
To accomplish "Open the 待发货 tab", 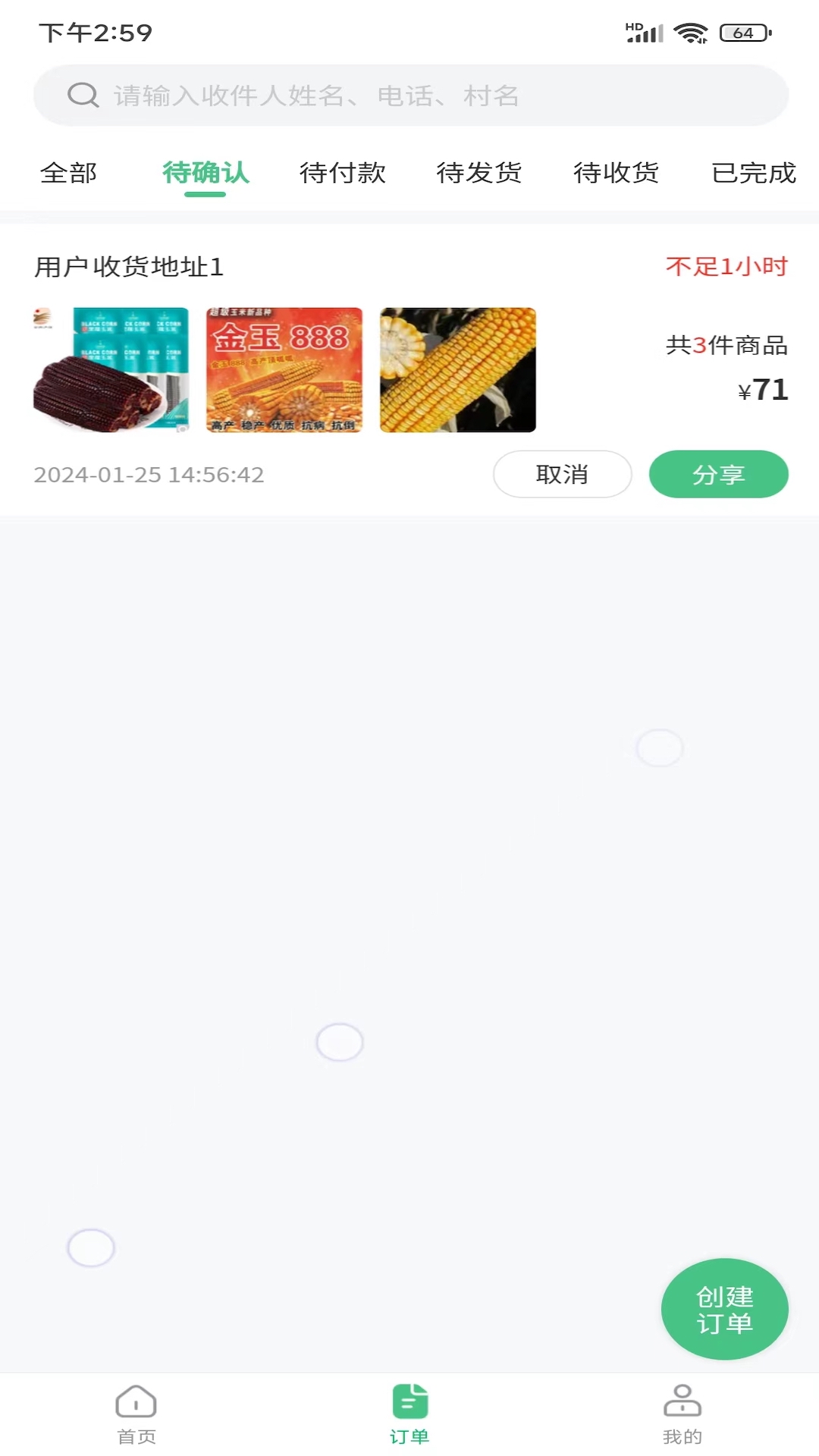I will [479, 173].
